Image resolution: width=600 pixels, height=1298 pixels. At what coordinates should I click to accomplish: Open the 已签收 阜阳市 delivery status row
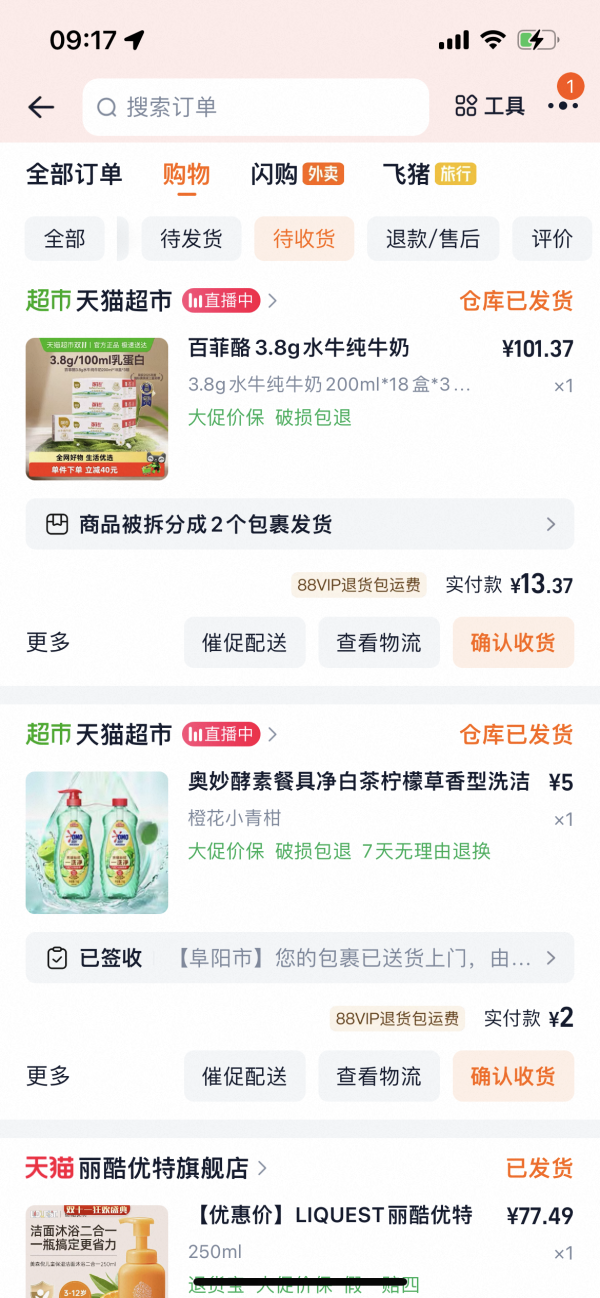pyautogui.click(x=300, y=958)
